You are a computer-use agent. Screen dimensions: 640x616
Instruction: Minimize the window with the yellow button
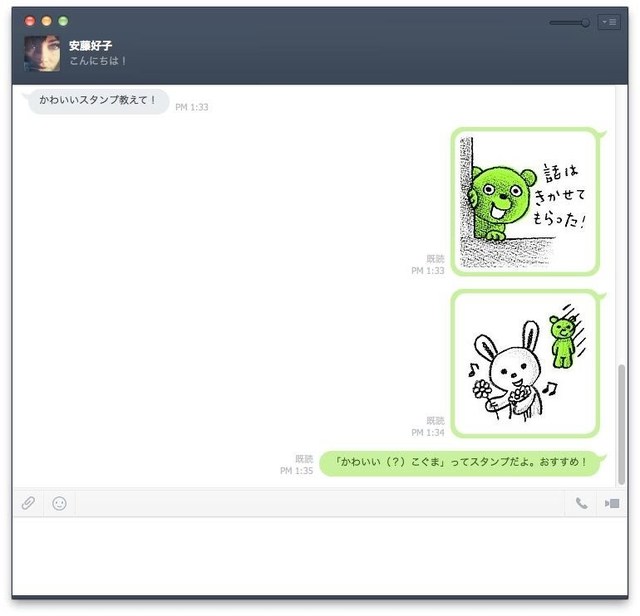pos(46,21)
